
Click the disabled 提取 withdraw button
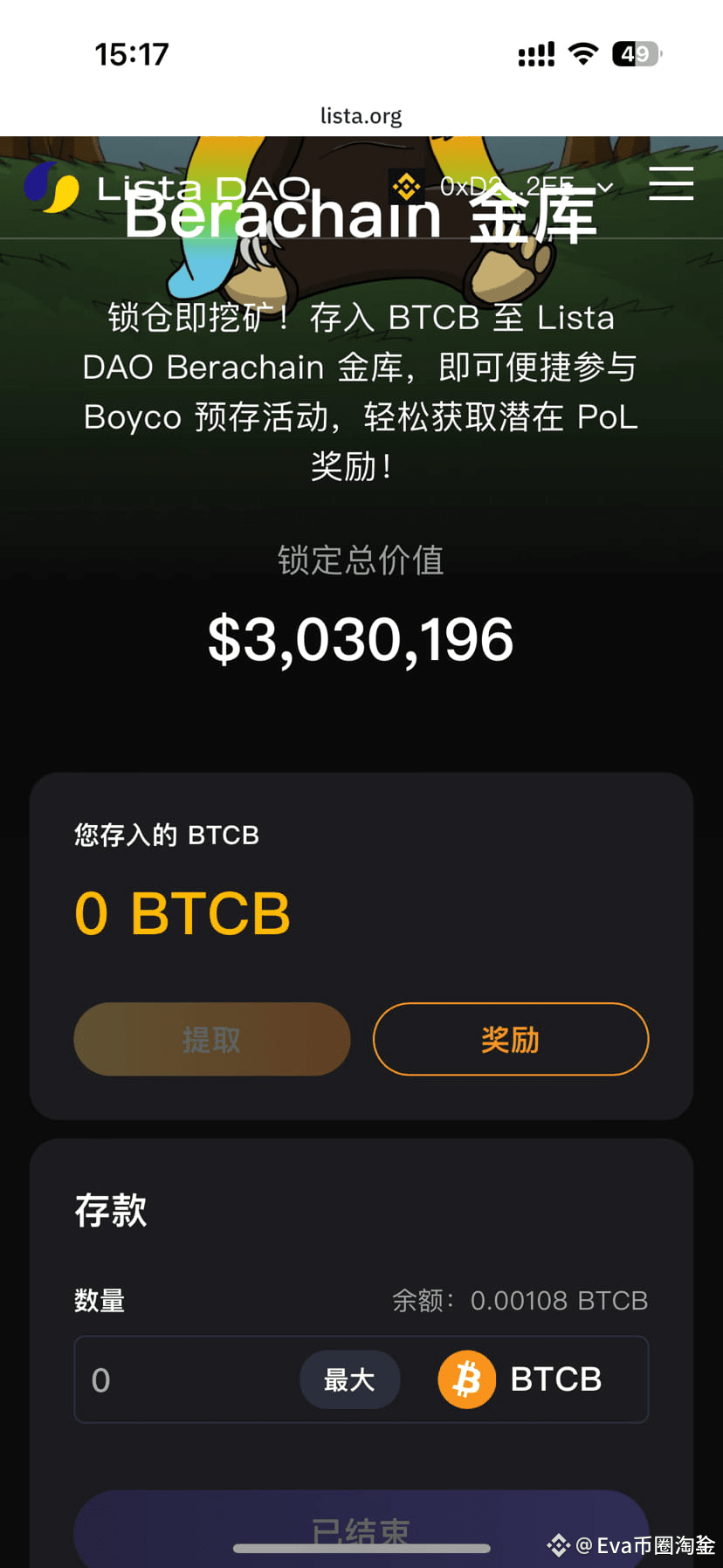click(211, 1039)
